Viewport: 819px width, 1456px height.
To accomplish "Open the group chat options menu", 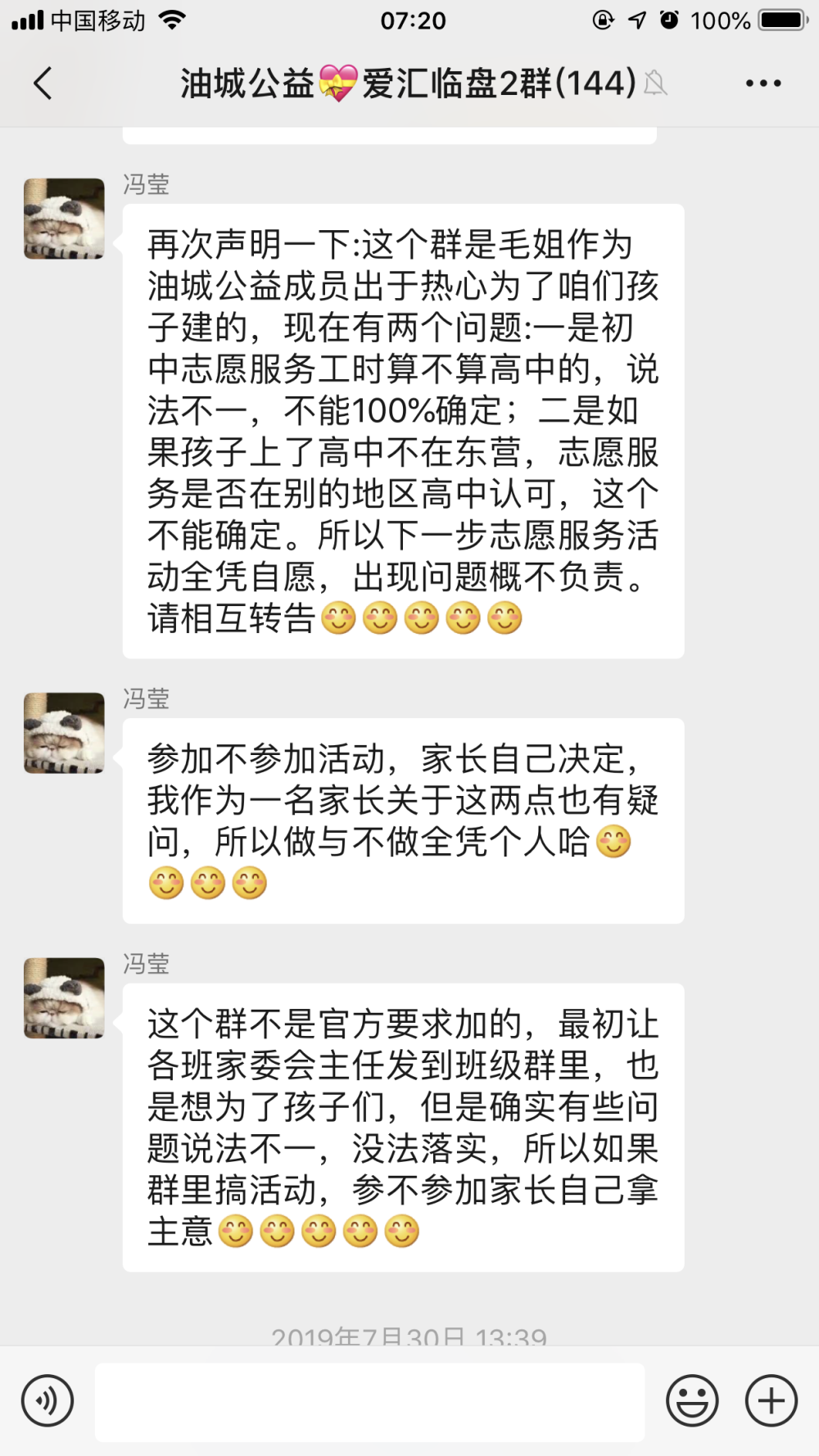I will [x=763, y=84].
